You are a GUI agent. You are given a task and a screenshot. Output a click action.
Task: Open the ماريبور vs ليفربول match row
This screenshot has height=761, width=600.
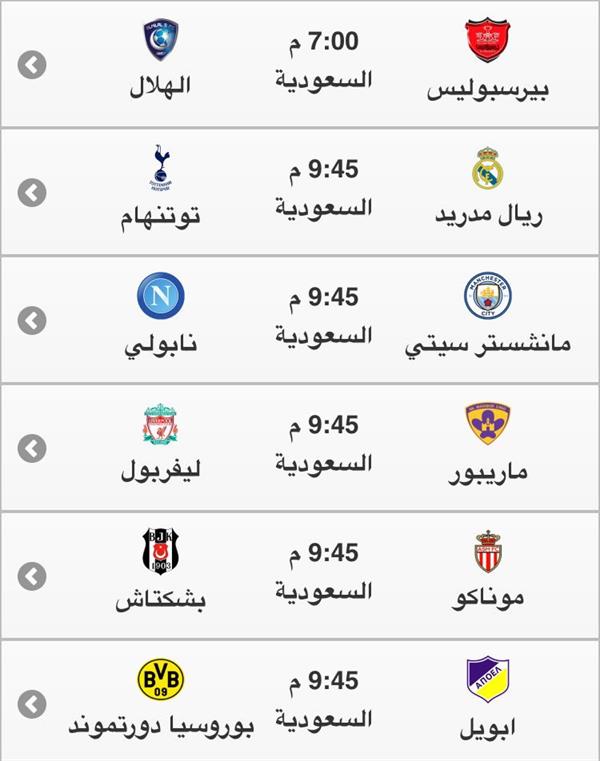(x=300, y=447)
